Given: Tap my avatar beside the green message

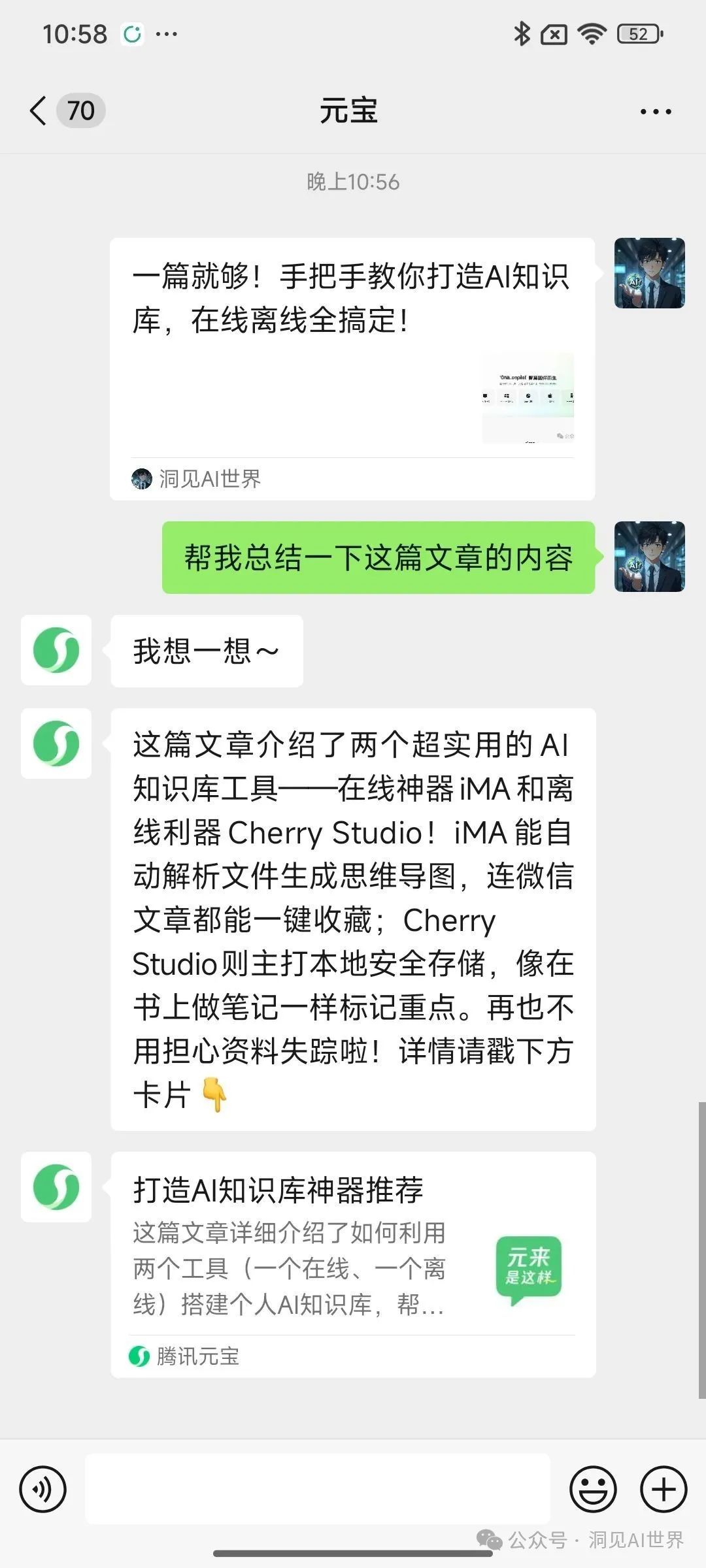Looking at the screenshot, I should click(649, 557).
